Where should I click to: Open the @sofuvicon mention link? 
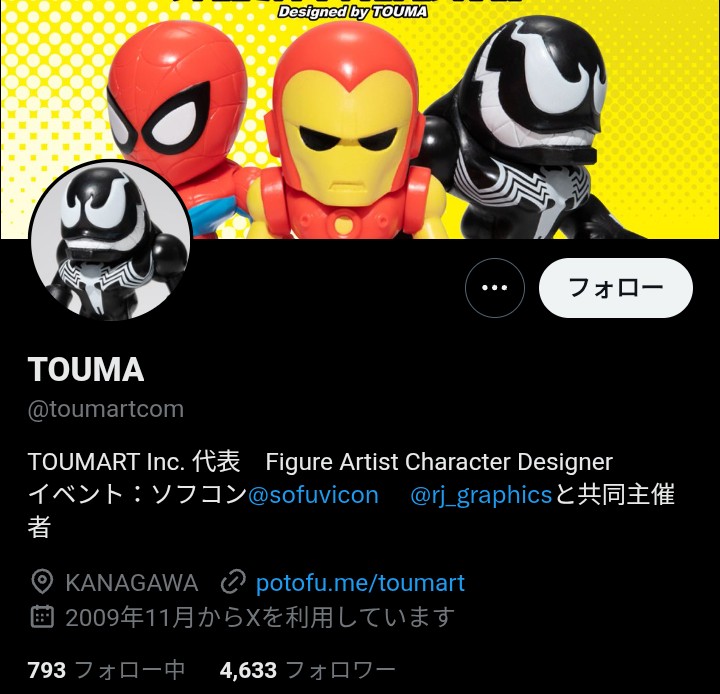[313, 495]
